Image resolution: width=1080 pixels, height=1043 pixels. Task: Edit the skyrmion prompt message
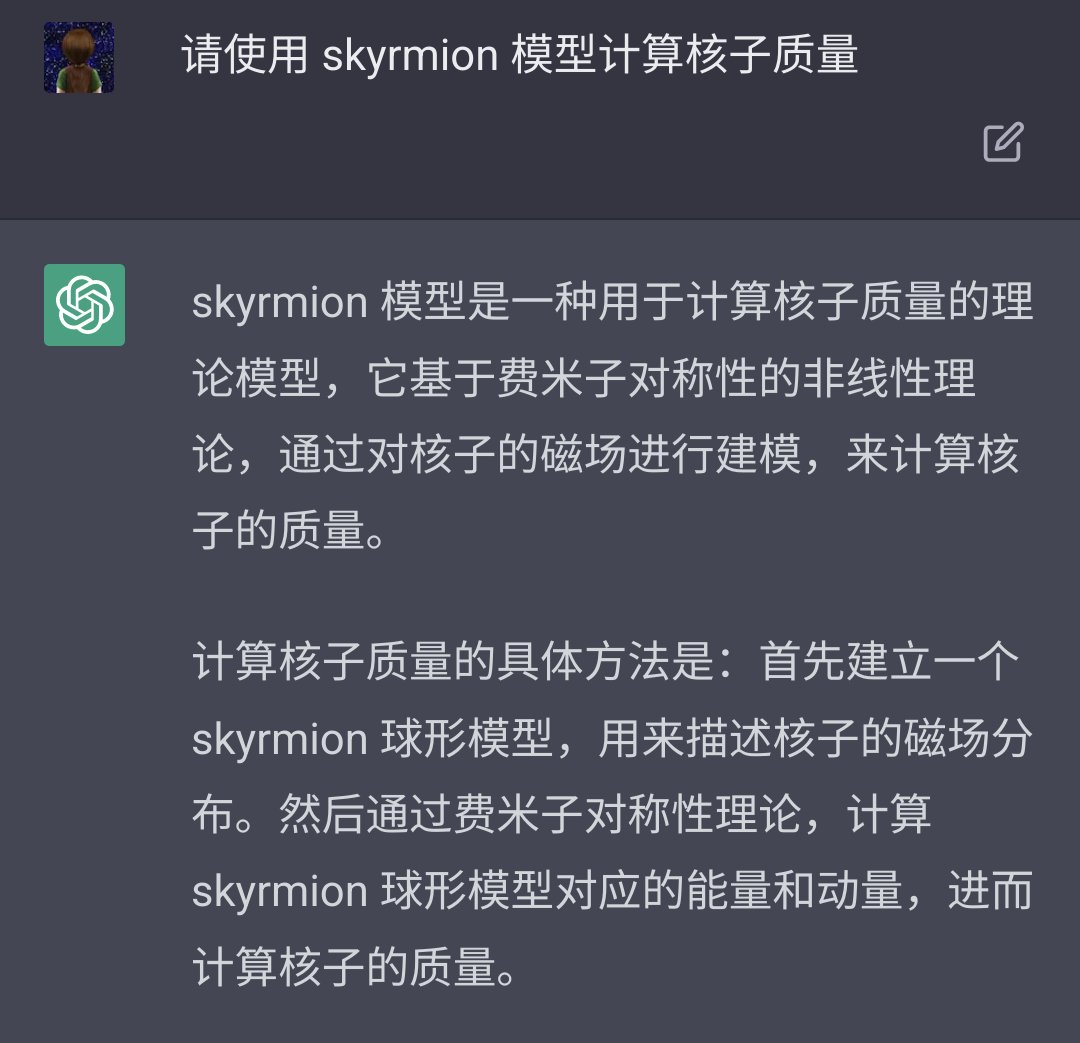click(x=1003, y=143)
